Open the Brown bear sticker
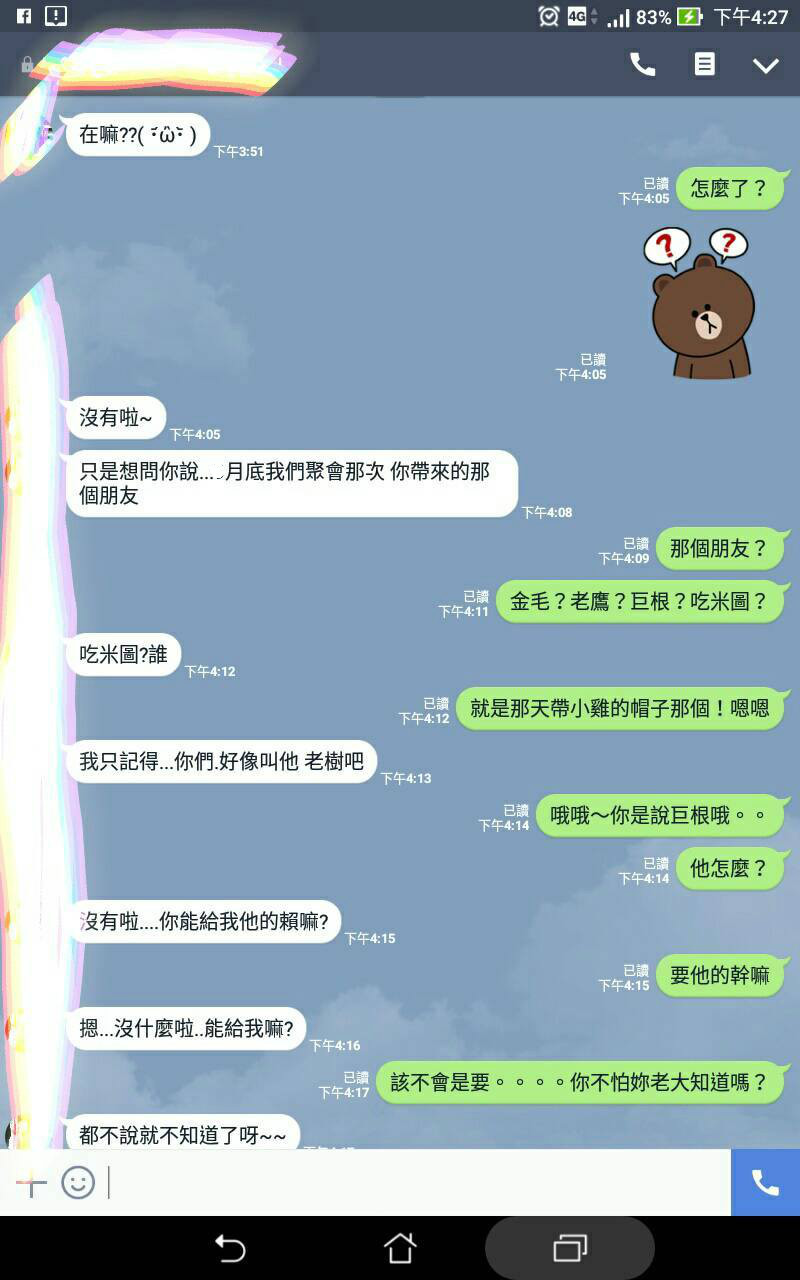The image size is (800, 1280). (x=700, y=305)
